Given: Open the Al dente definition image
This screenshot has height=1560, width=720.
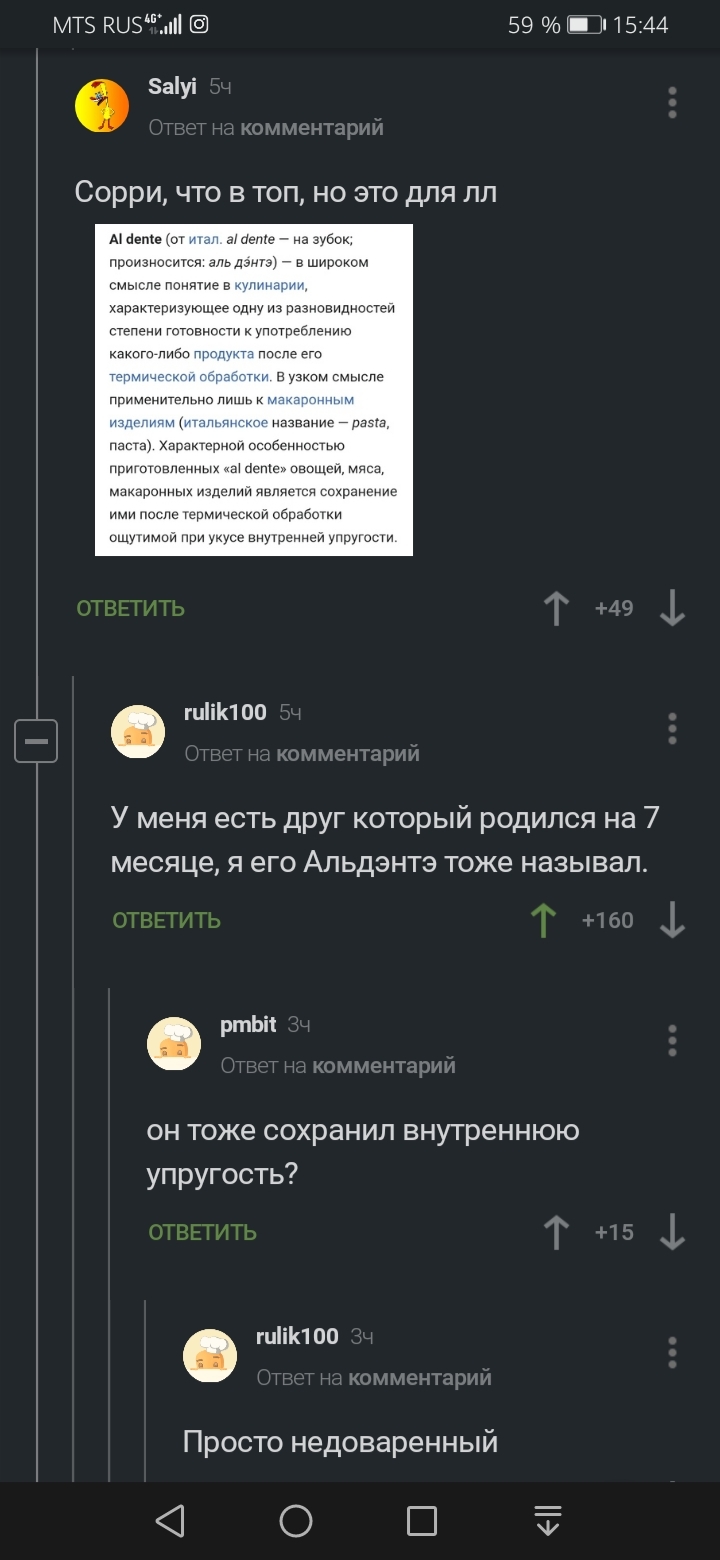Looking at the screenshot, I should pyautogui.click(x=253, y=389).
